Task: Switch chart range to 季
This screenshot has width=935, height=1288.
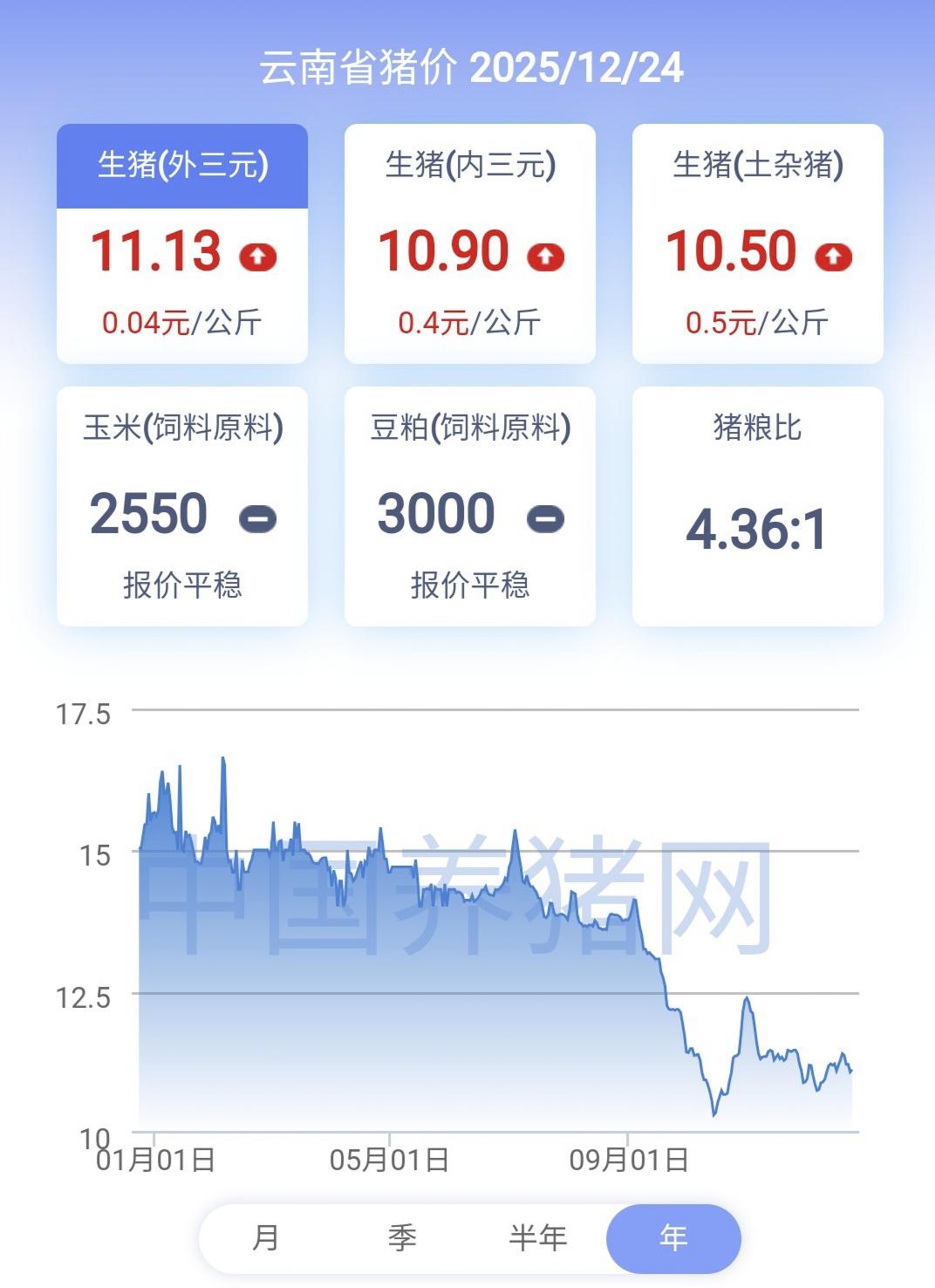Action: (402, 1237)
